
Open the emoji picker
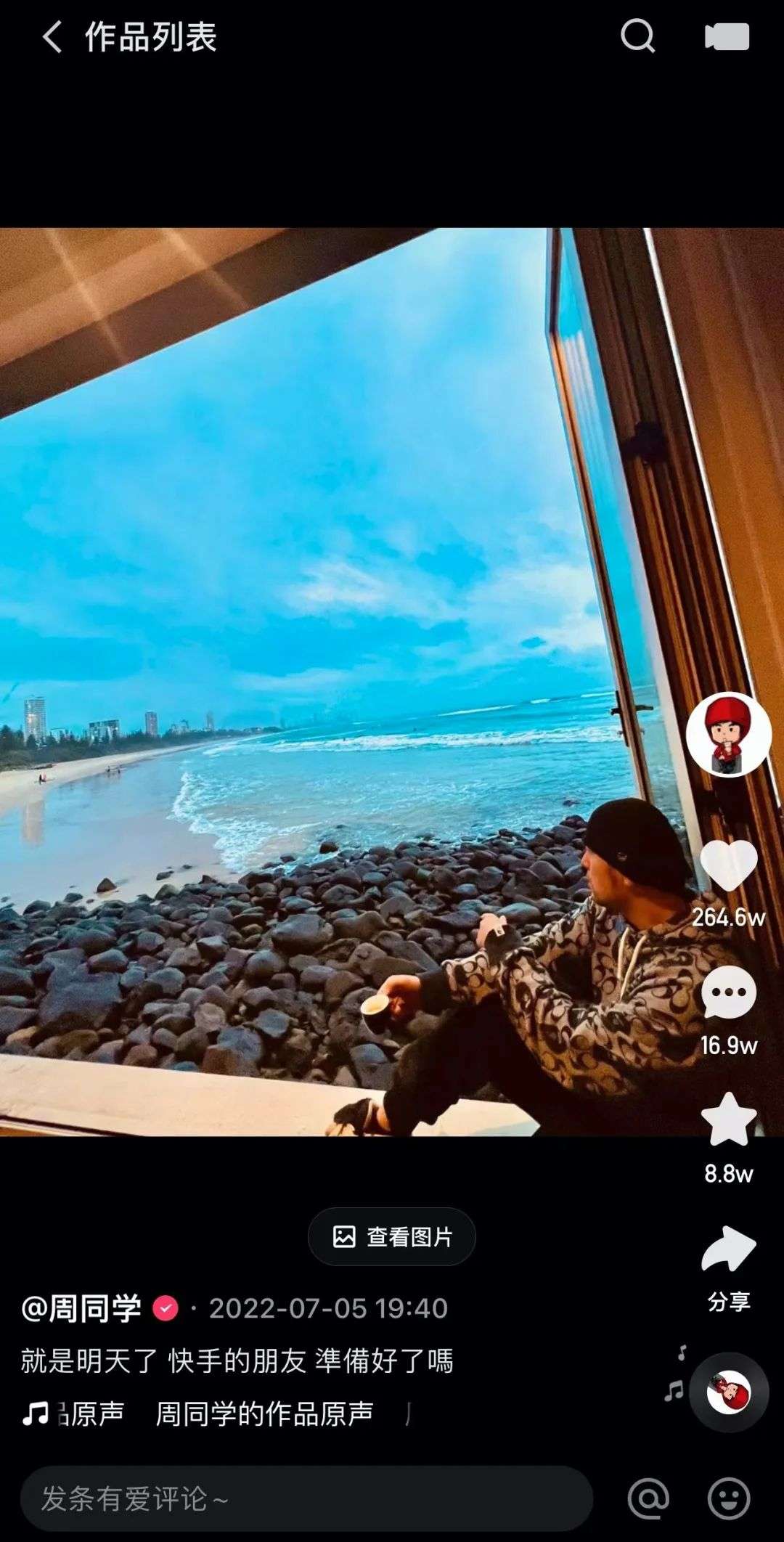pyautogui.click(x=728, y=1498)
